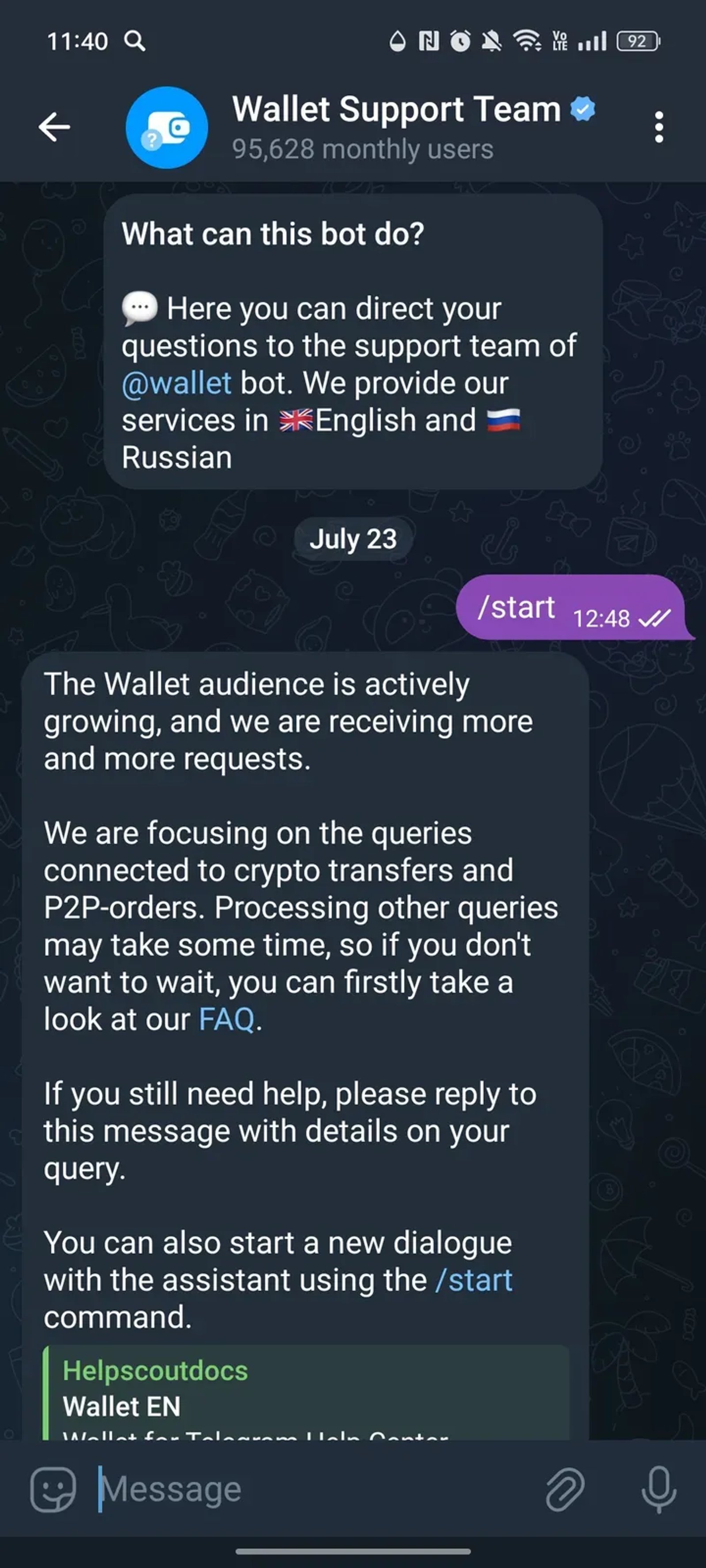Open the three-dot chat options menu
The width and height of the screenshot is (706, 1568).
[x=658, y=126]
